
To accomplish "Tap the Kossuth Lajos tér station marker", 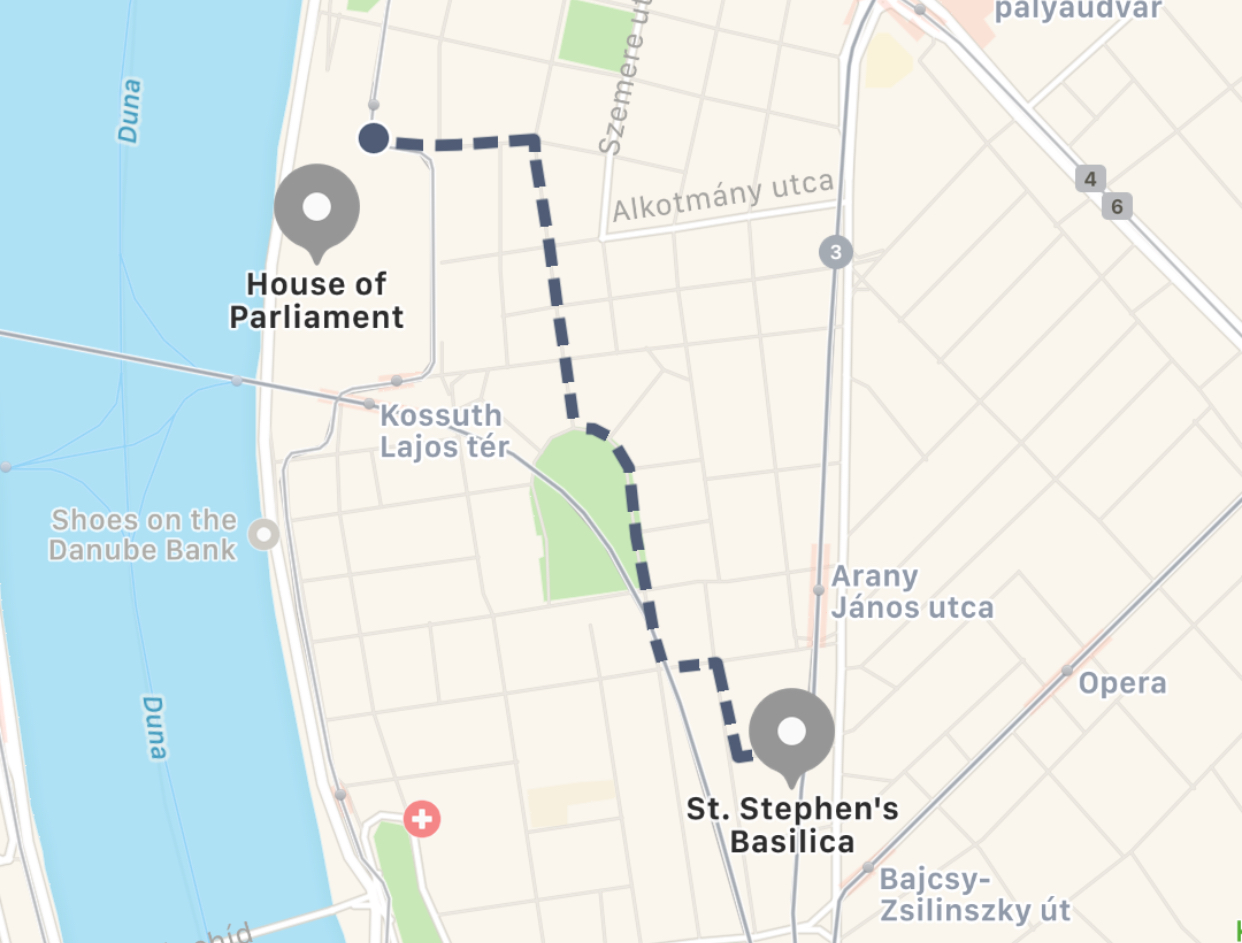I will 370,404.
